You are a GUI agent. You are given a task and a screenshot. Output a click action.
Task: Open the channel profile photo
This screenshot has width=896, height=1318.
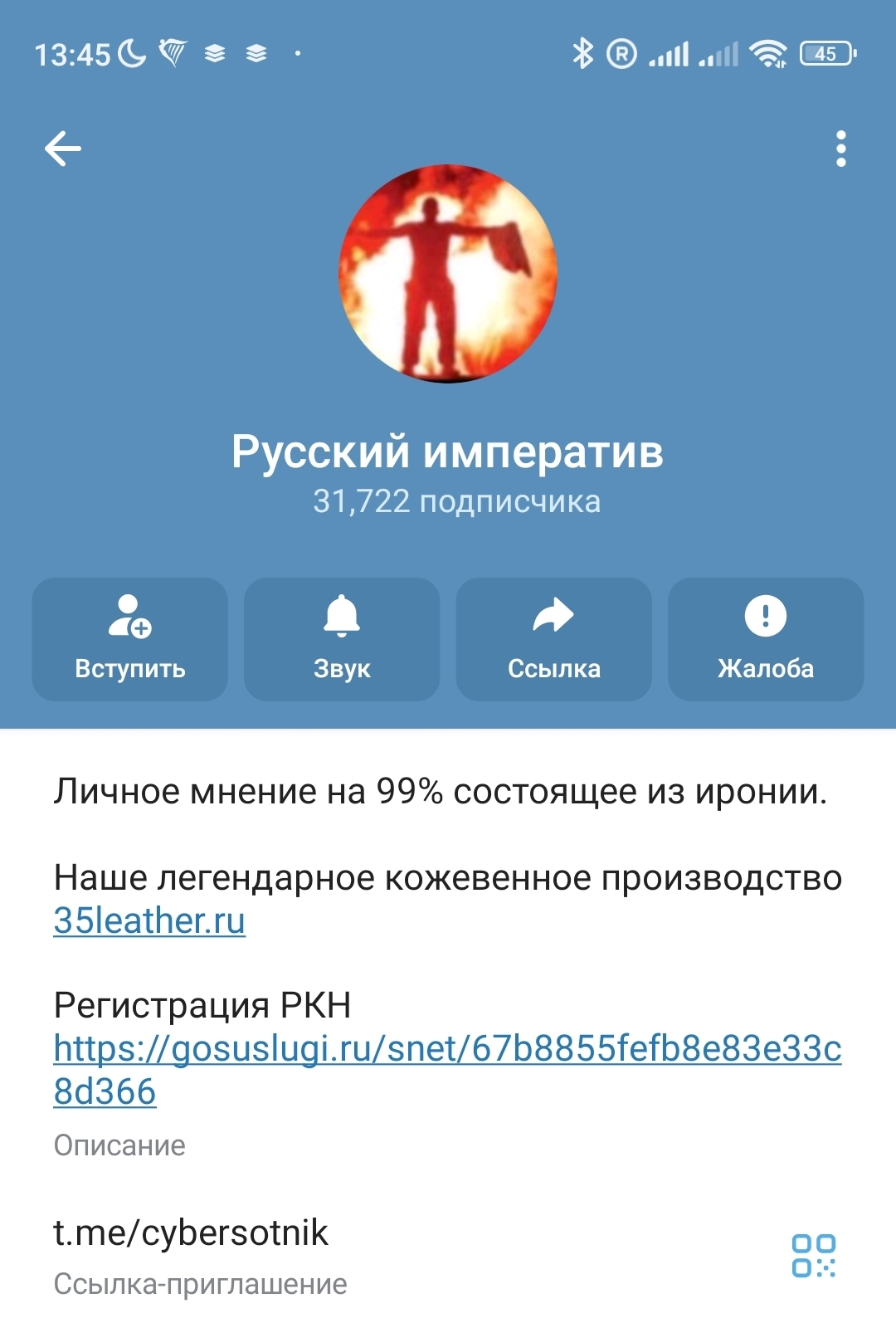click(448, 274)
